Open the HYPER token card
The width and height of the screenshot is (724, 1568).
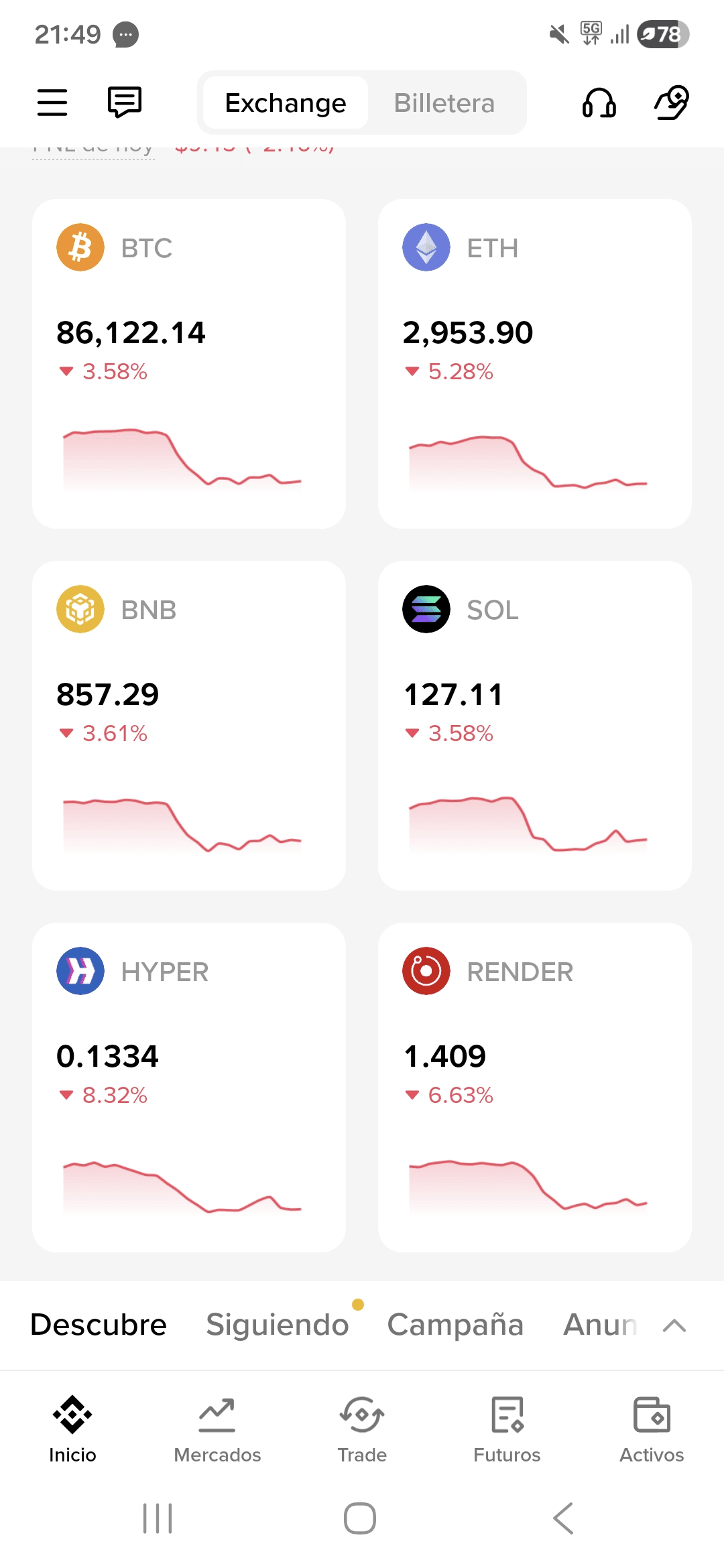189,1087
